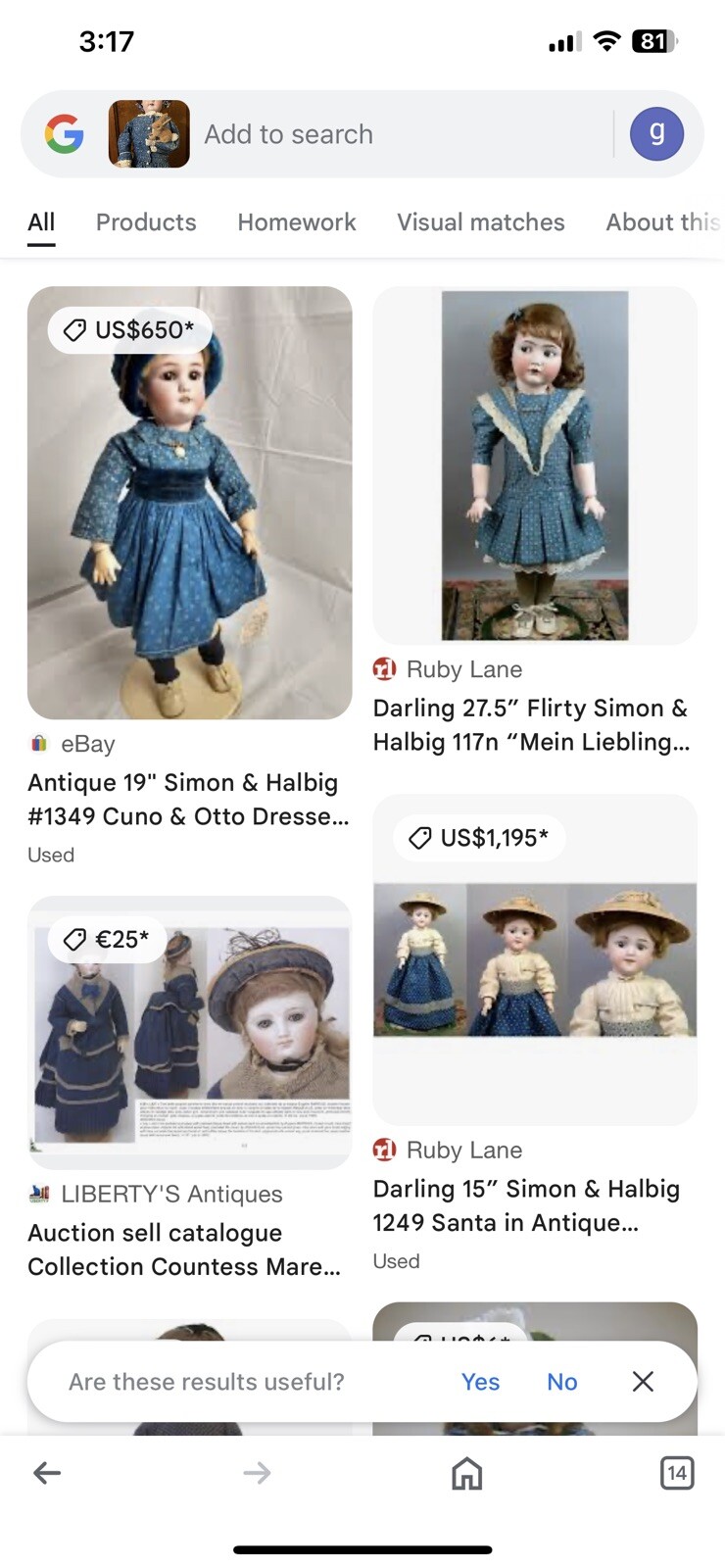Tap the doll image thumbnail in the search bar
The width and height of the screenshot is (725, 1568).
tap(149, 134)
